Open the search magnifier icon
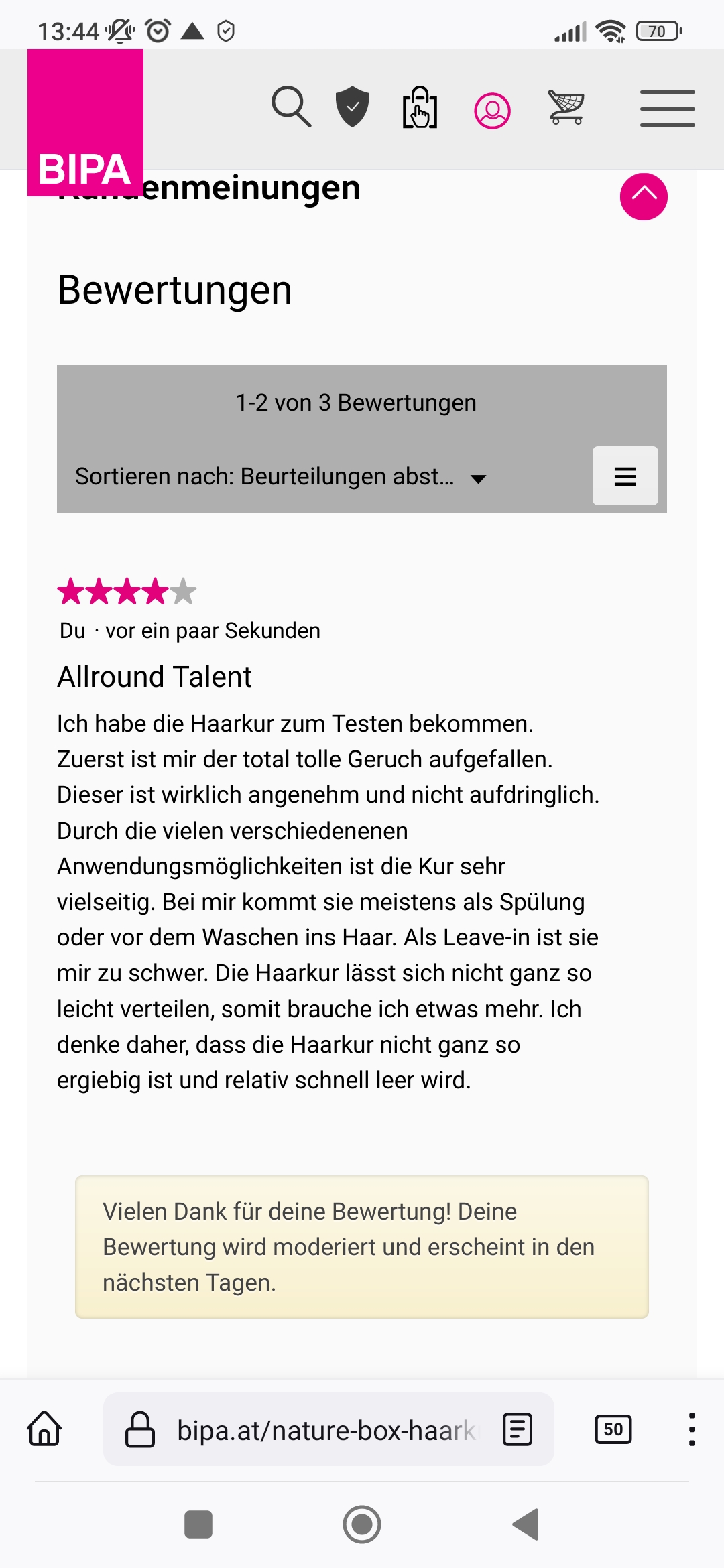 (x=291, y=107)
